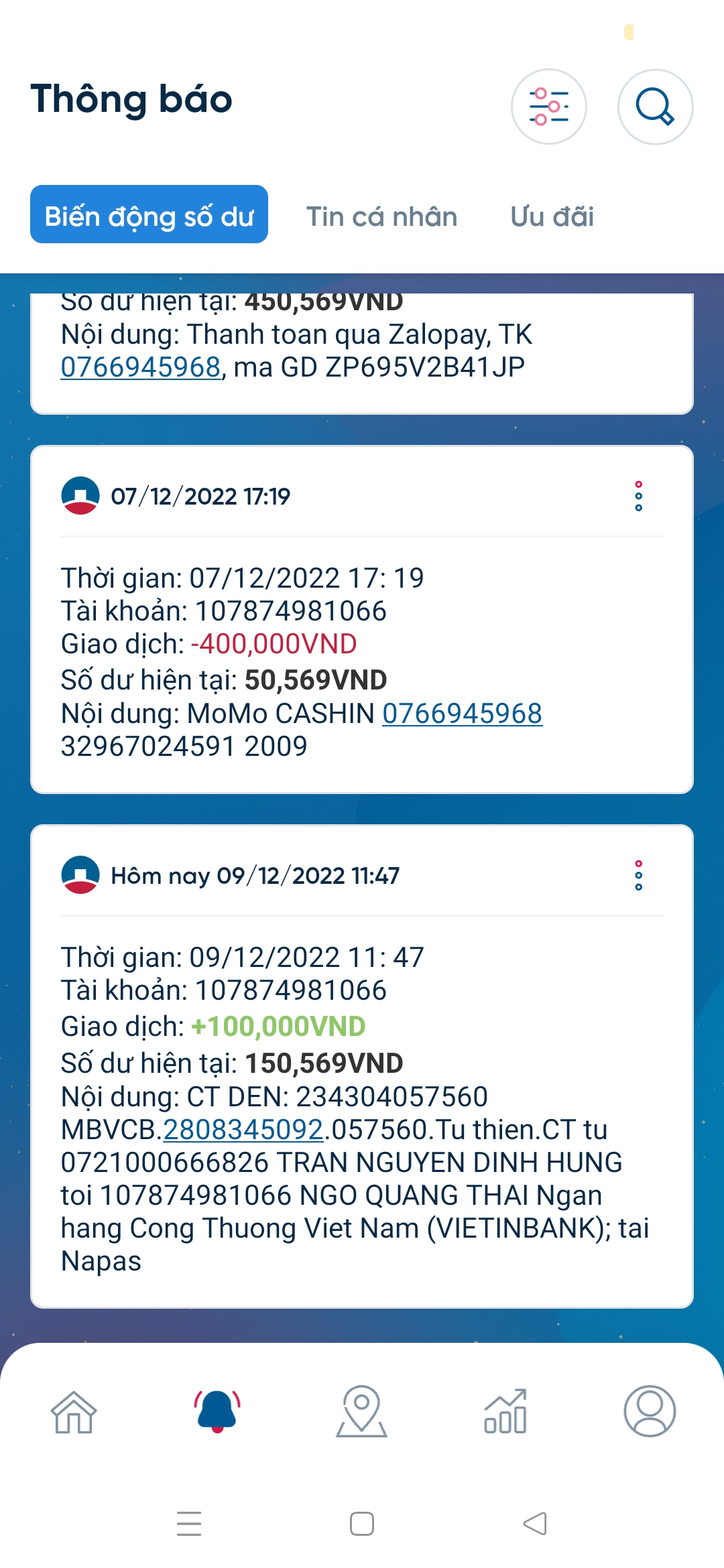
Task: Open the notifications bell tab
Action: pyautogui.click(x=217, y=1411)
